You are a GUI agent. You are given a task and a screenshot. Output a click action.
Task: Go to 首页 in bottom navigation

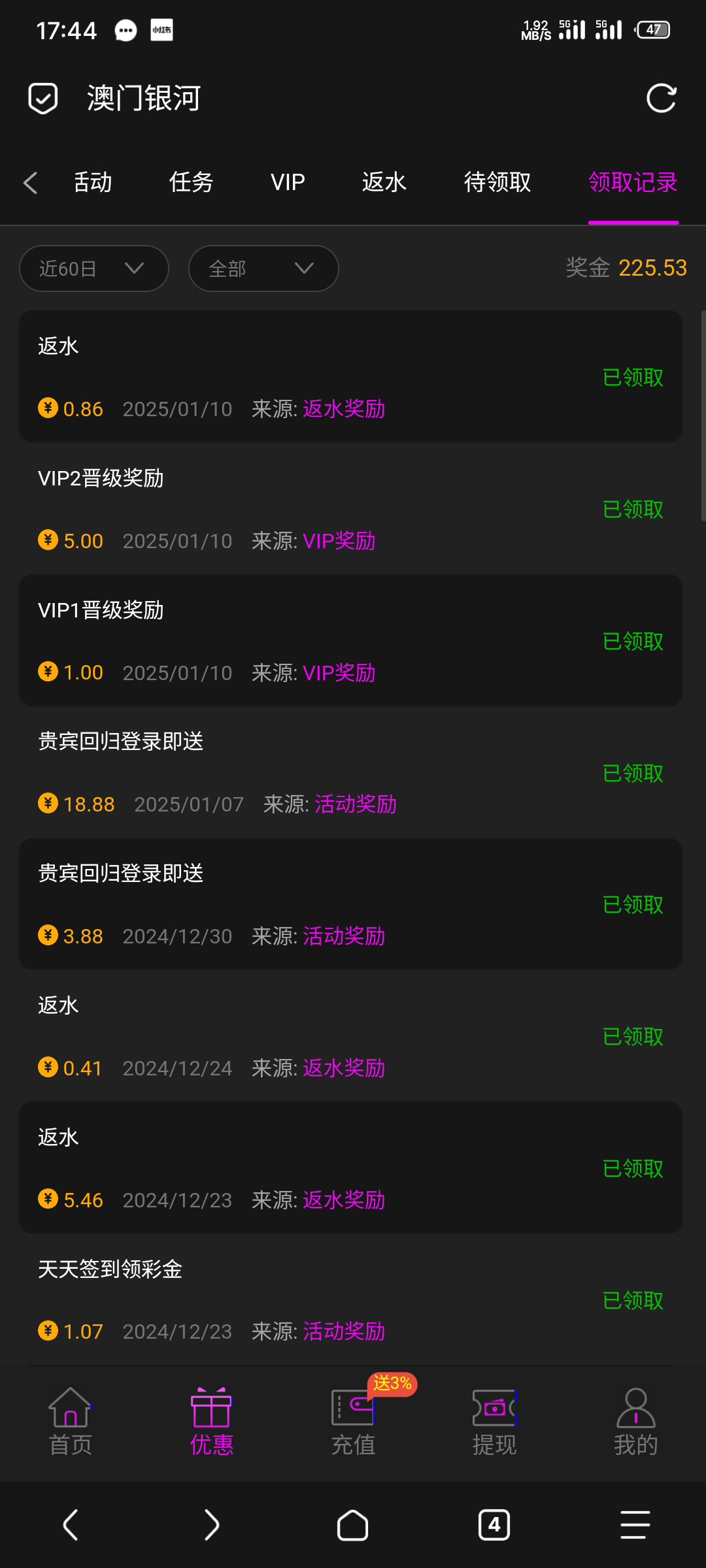click(x=71, y=1422)
